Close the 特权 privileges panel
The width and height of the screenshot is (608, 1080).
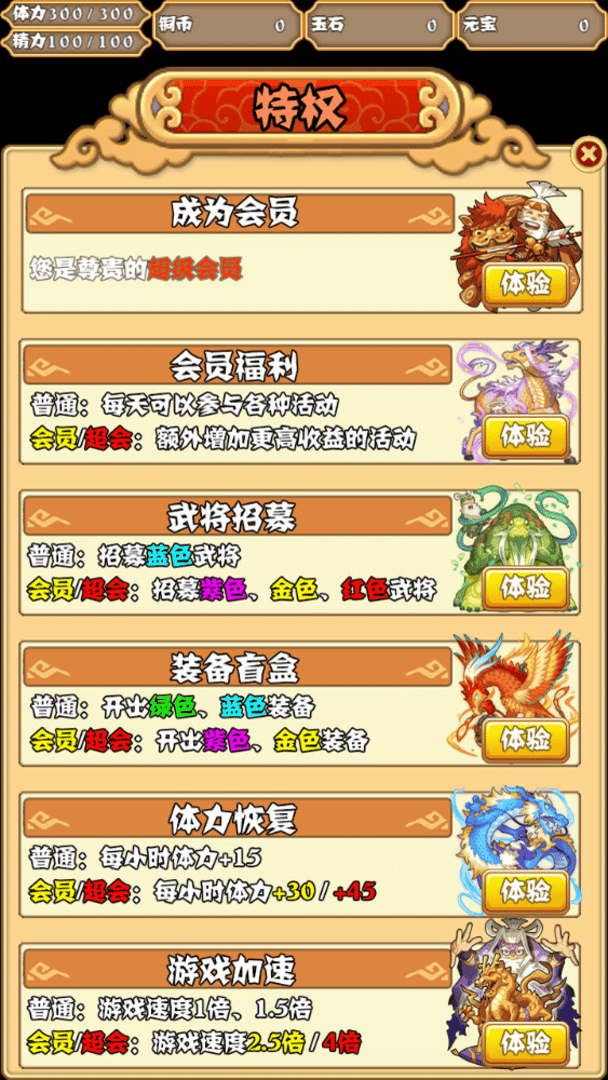pyautogui.click(x=588, y=154)
